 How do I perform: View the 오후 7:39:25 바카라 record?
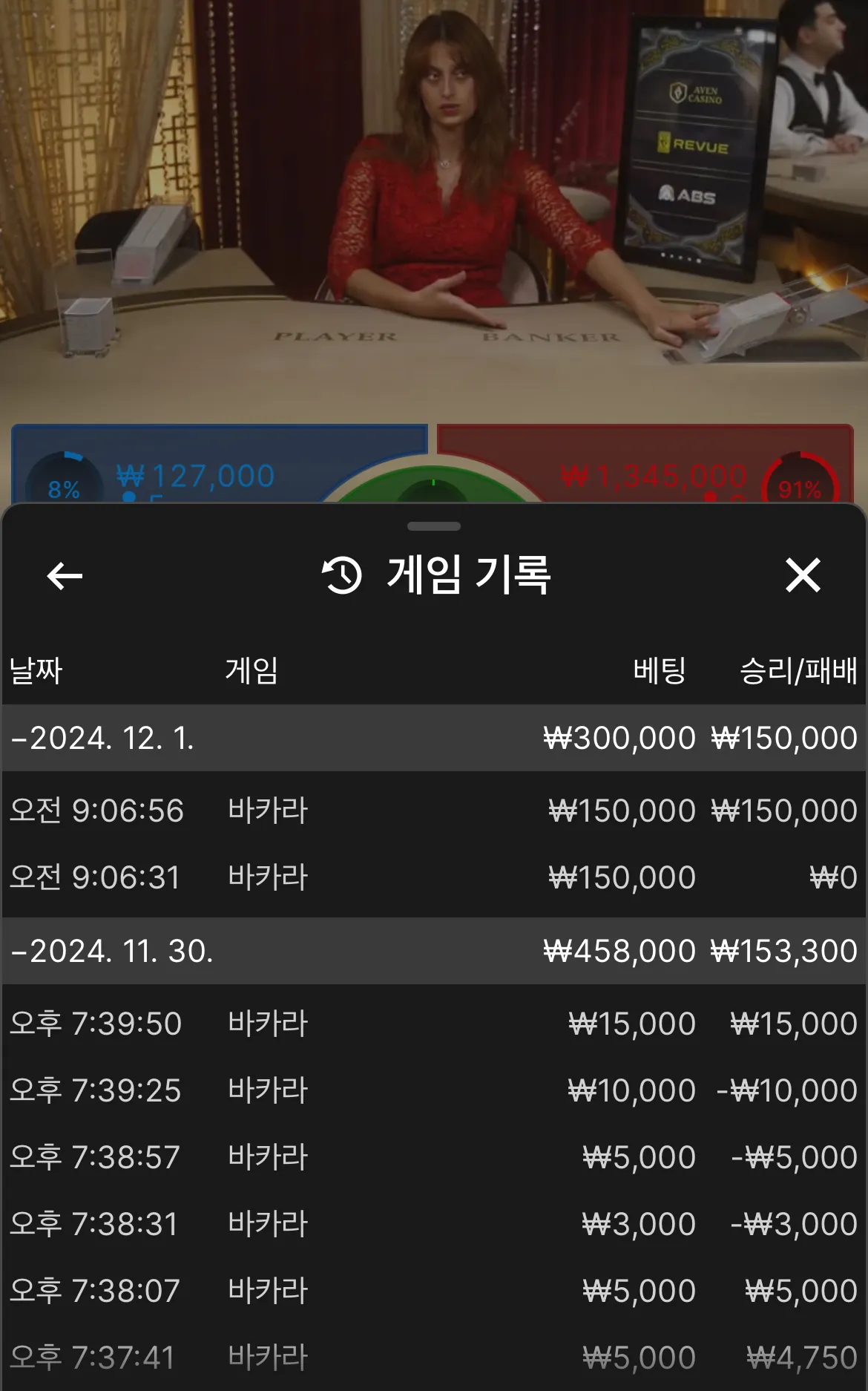tap(433, 1090)
